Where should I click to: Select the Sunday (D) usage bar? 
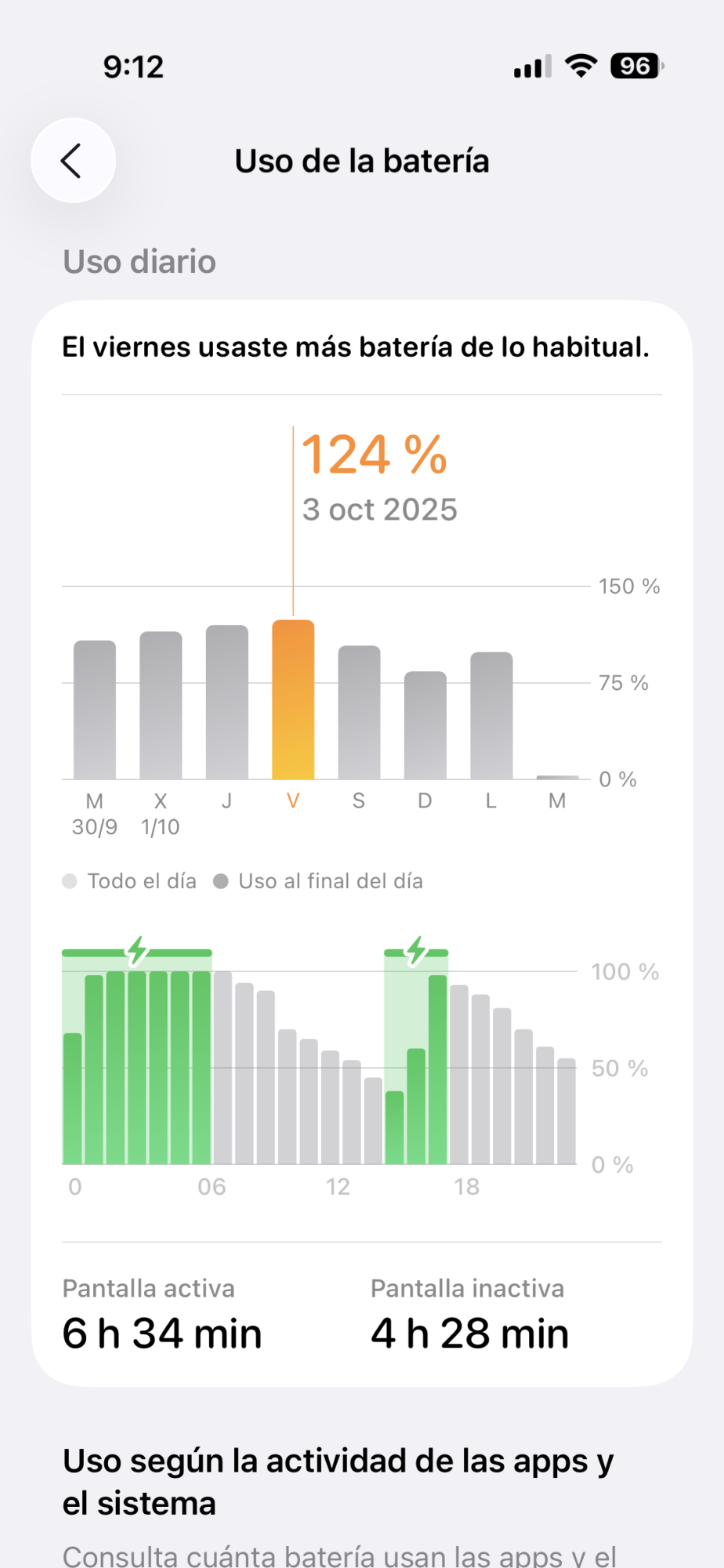(425, 725)
